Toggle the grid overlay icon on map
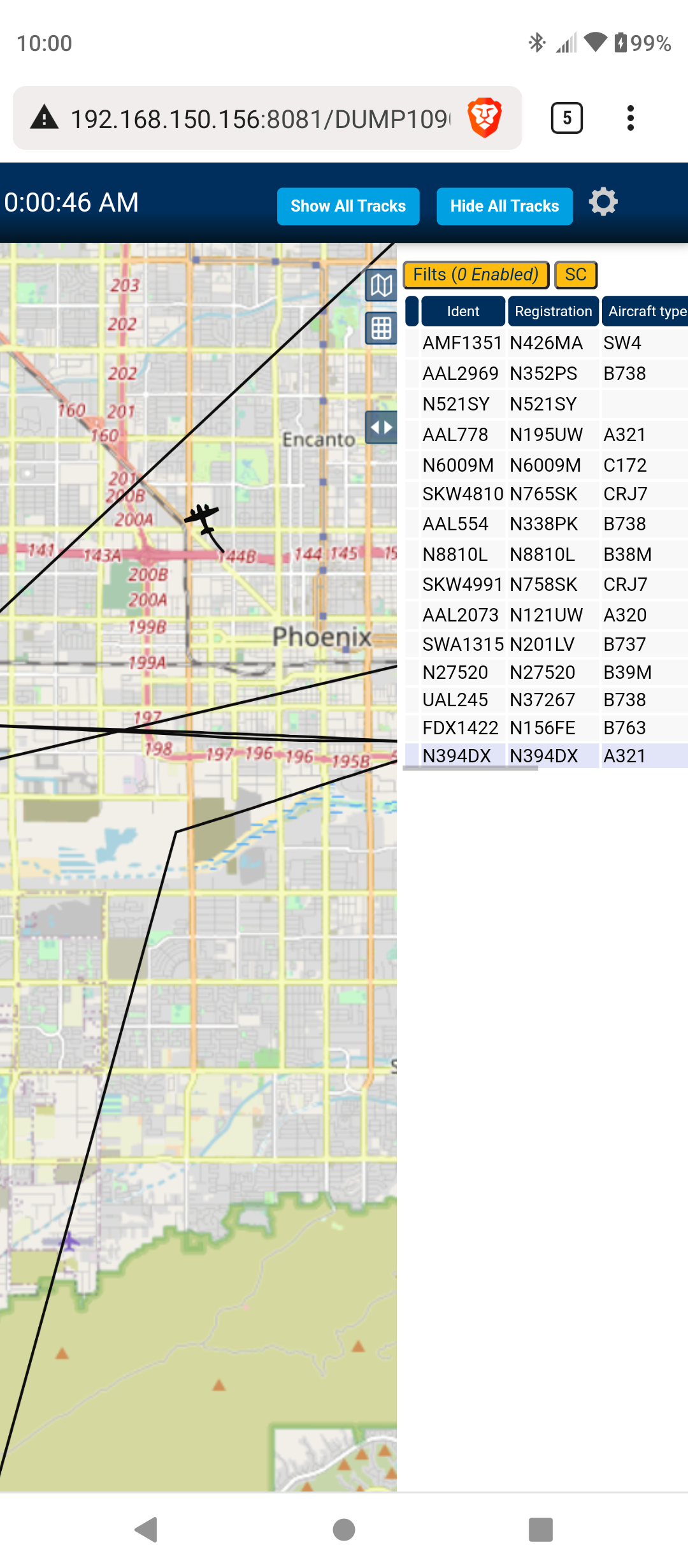Viewport: 688px width, 1568px height. pos(381,329)
